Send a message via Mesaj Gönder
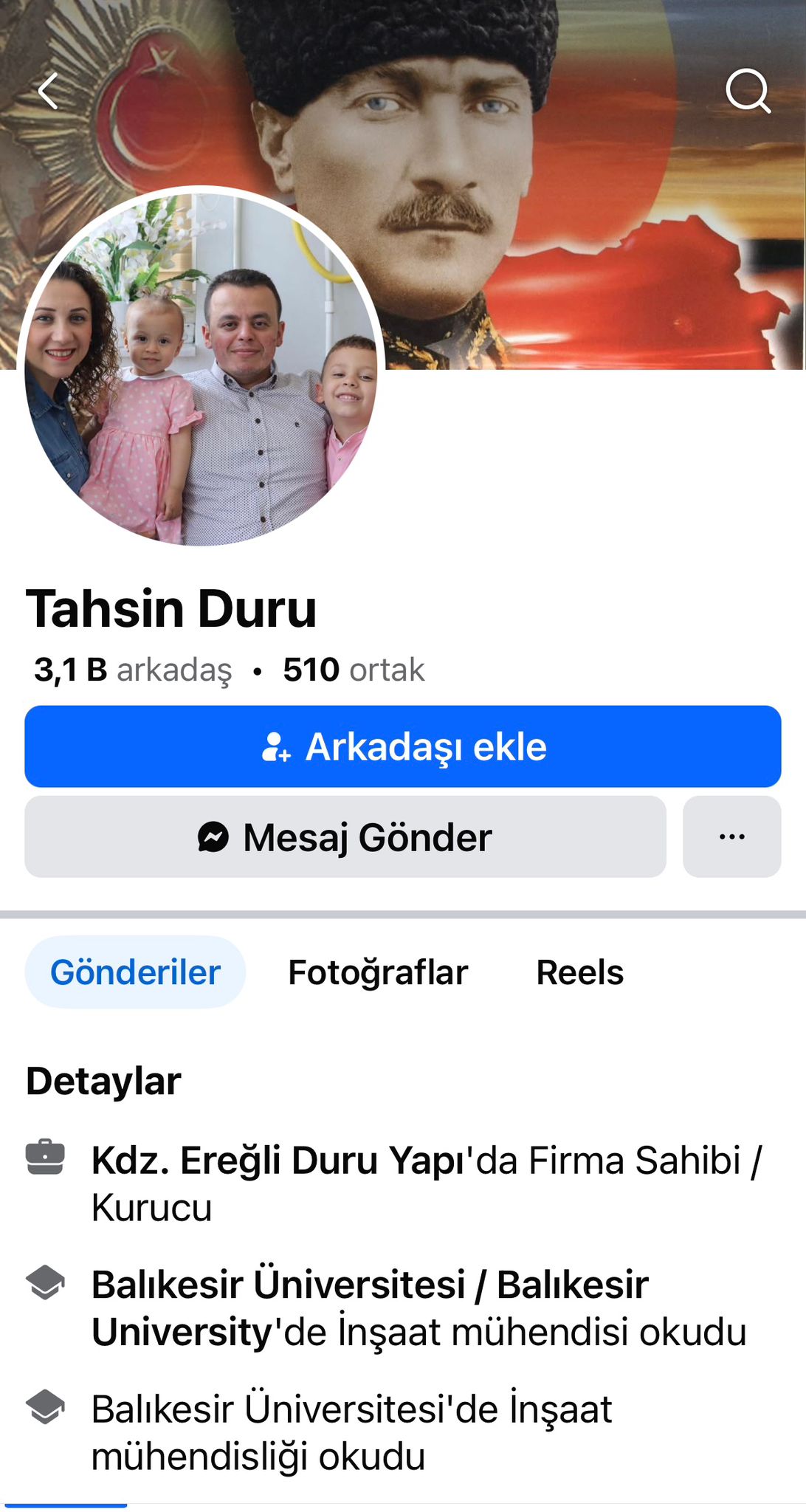 [345, 837]
